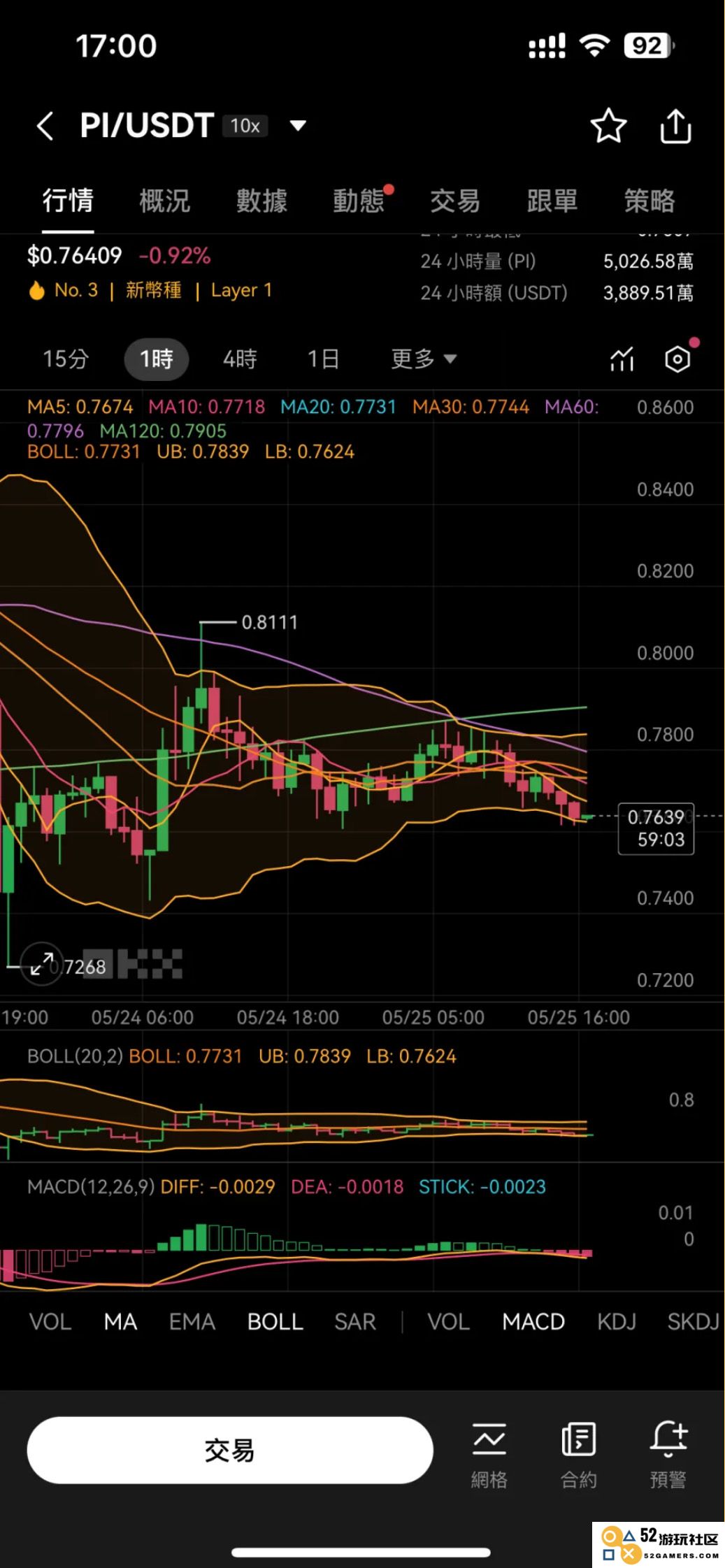Enable the KDJ sub-indicator

pos(617,1322)
